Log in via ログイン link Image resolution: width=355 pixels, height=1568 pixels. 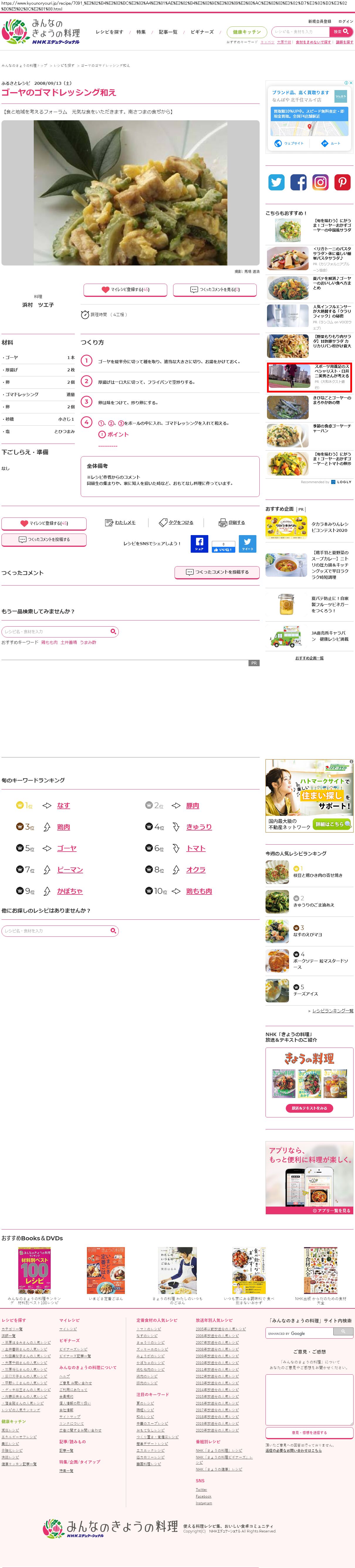point(345,21)
